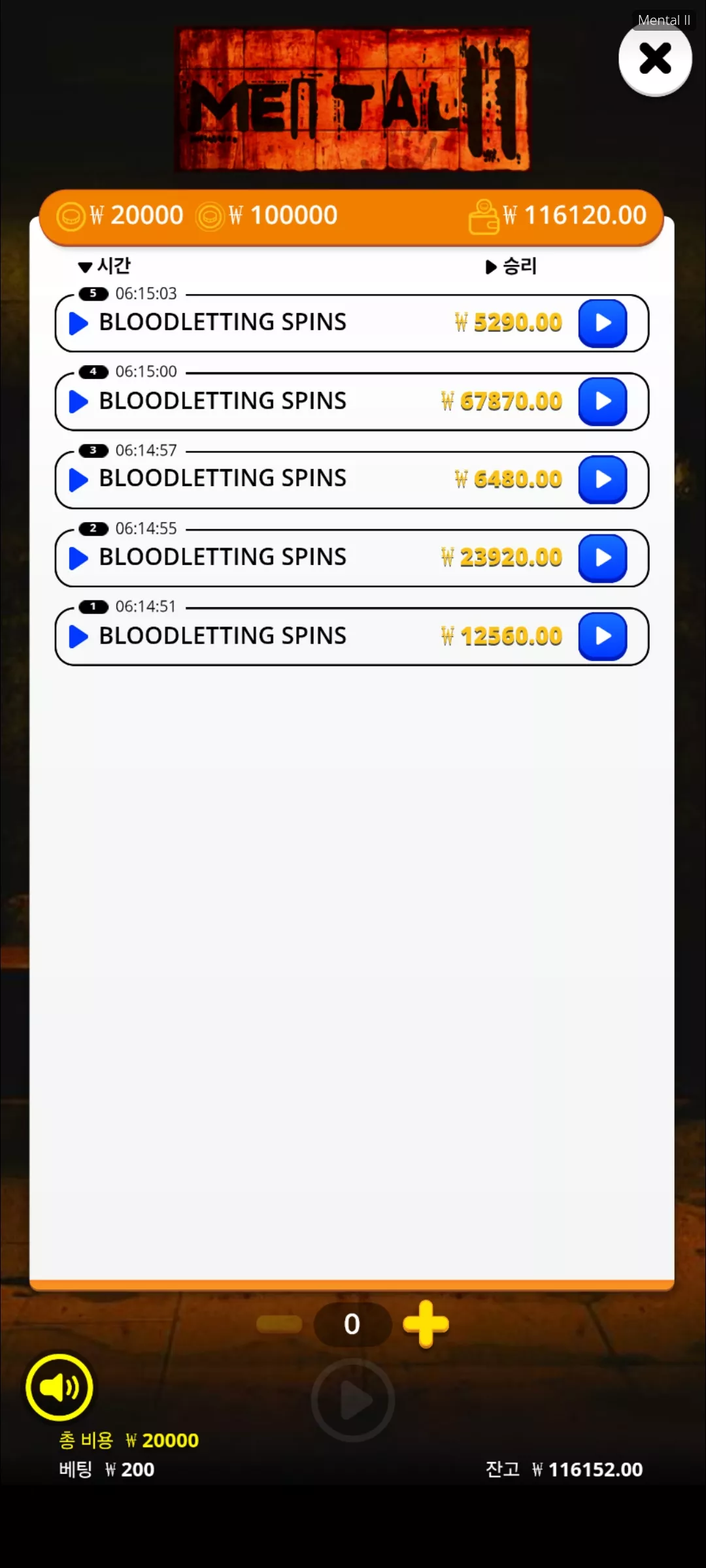Close the Mental II results panel

[x=655, y=59]
